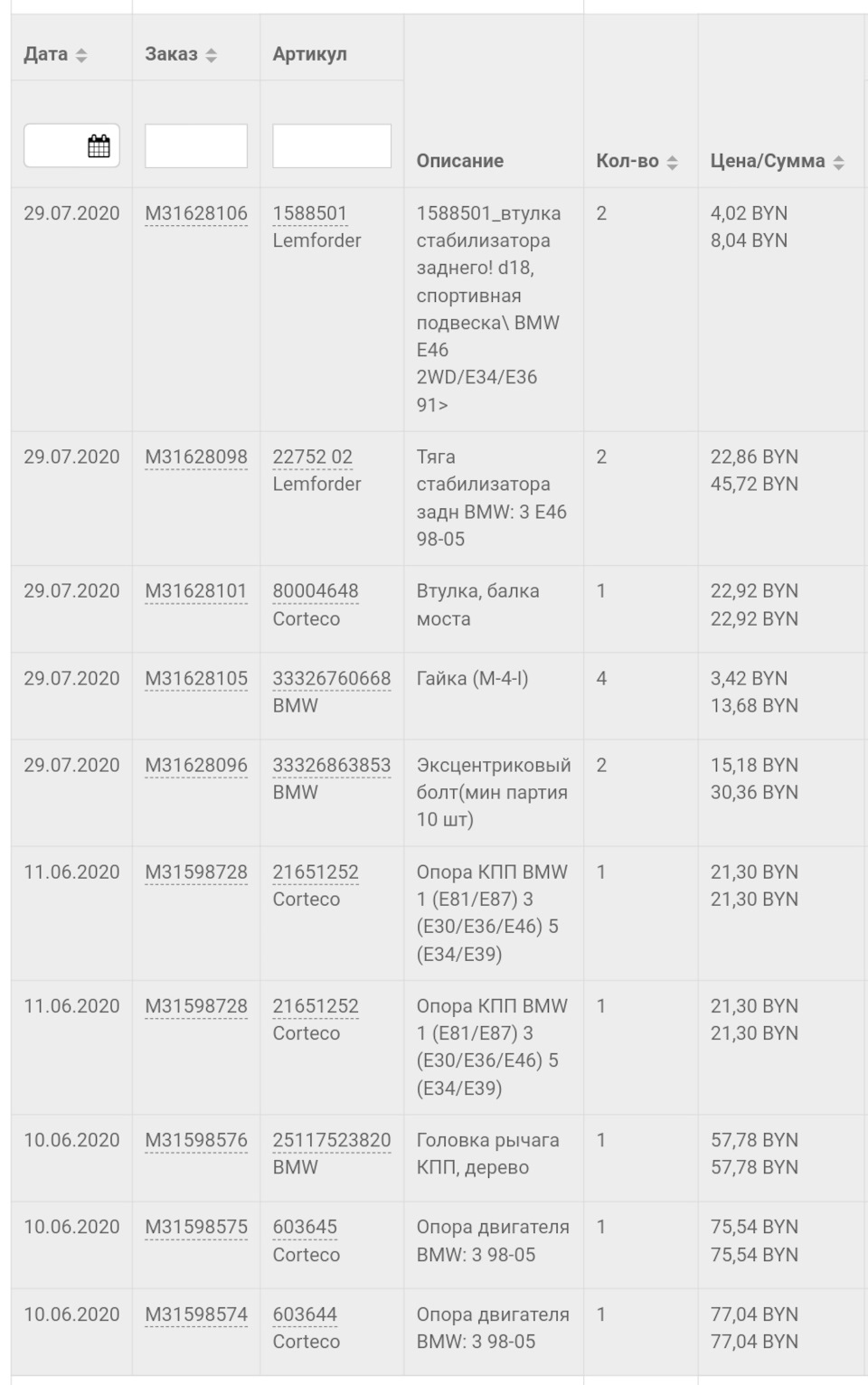
Task: Focus the Артикул filter text field
Action: pos(332,146)
